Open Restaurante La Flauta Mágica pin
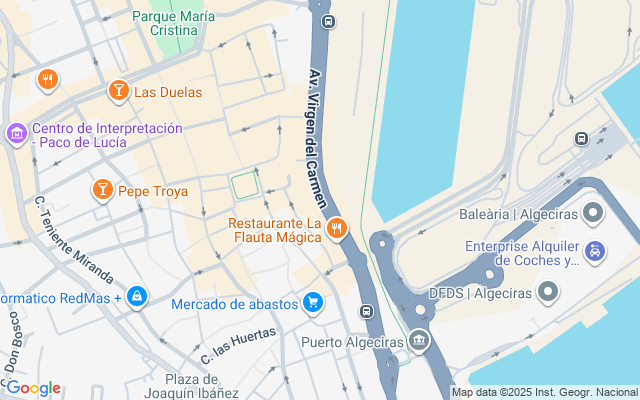This screenshot has height=400, width=640. click(337, 229)
